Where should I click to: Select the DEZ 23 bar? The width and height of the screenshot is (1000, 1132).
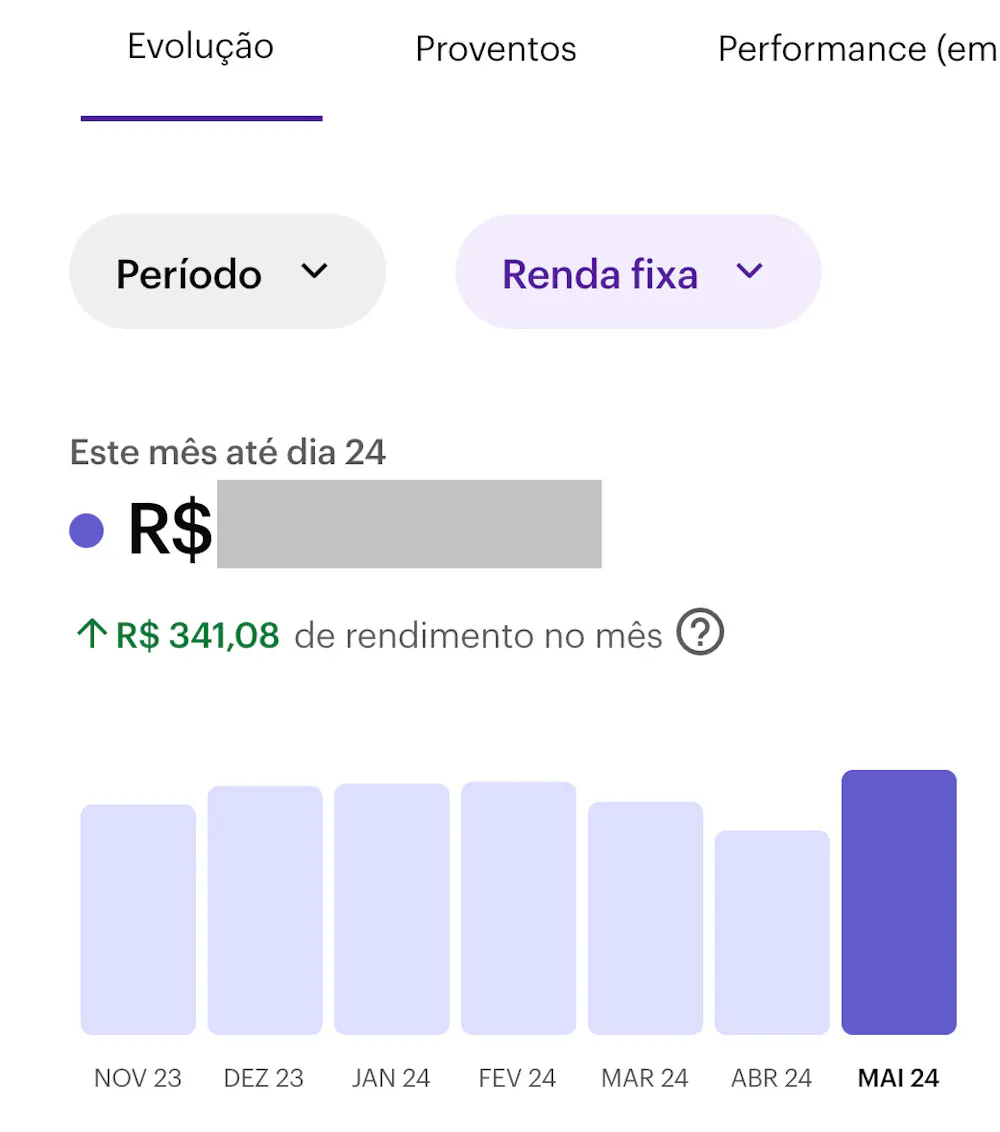pos(265,910)
